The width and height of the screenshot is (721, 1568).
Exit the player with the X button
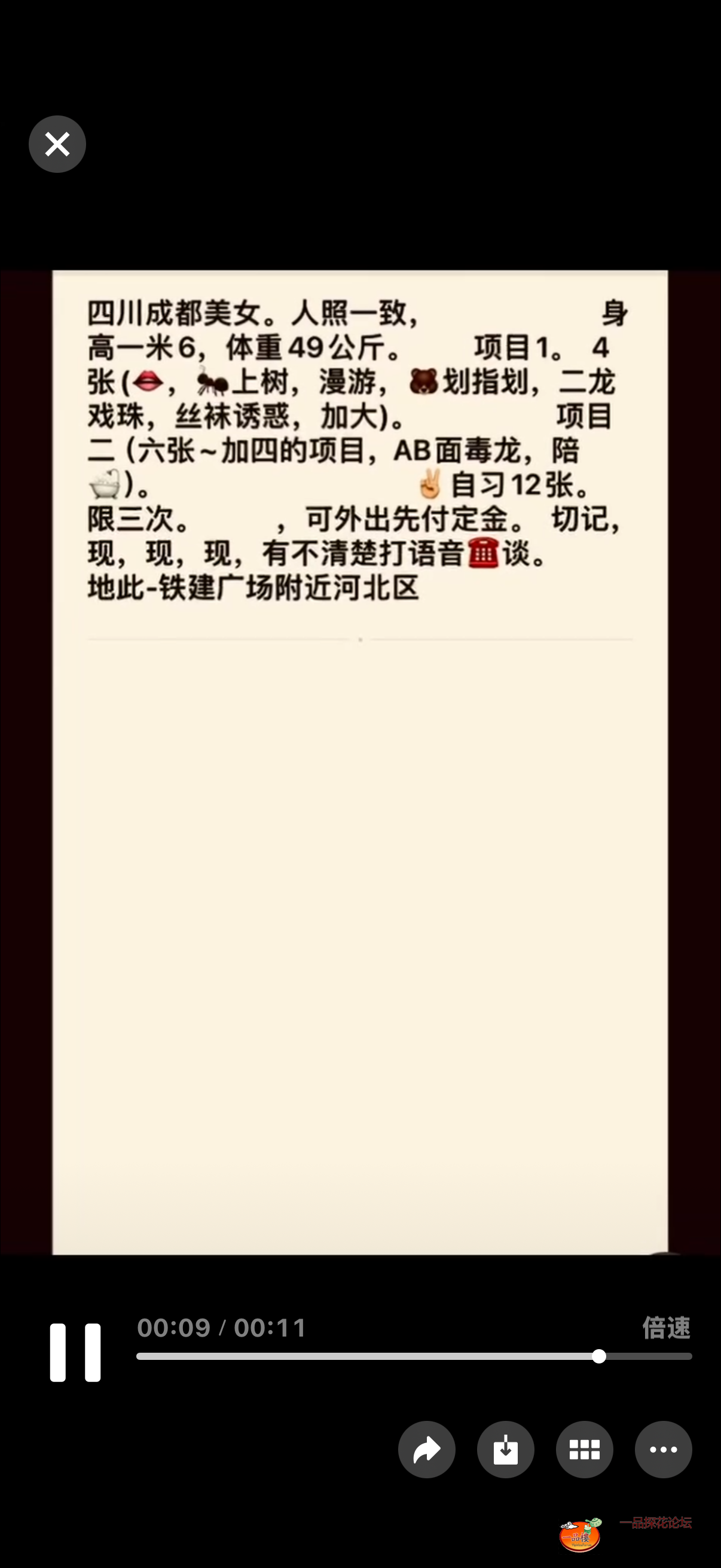click(57, 144)
